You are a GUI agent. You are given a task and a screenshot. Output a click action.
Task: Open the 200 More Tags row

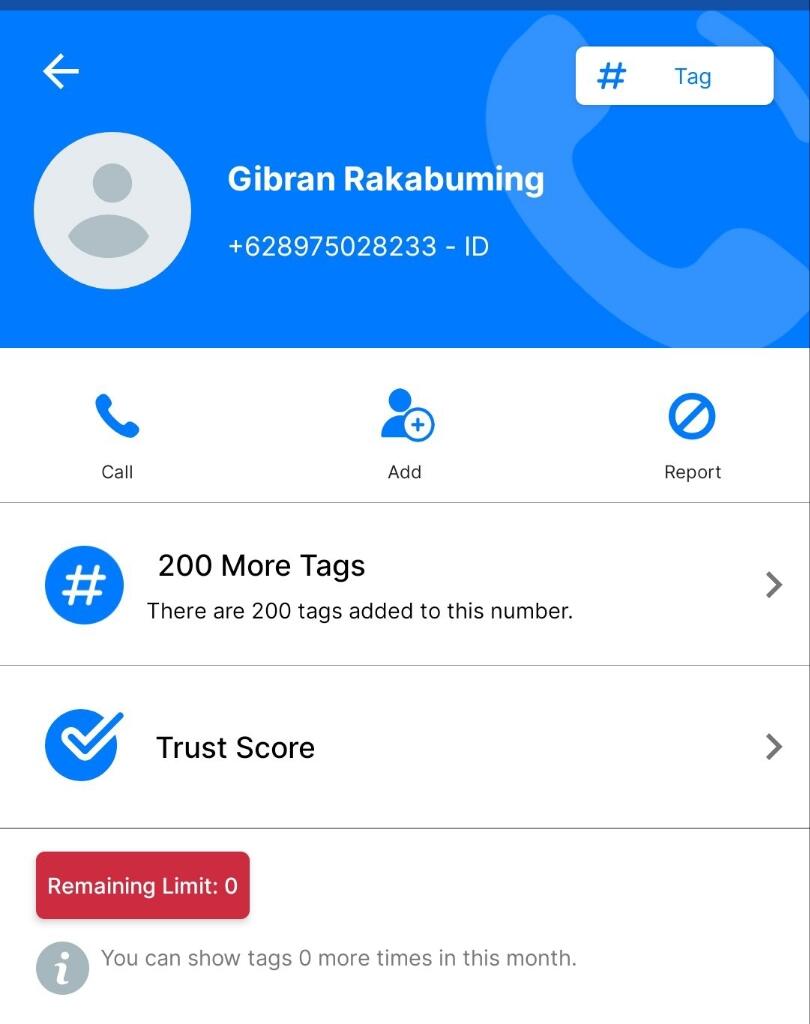(x=404, y=585)
